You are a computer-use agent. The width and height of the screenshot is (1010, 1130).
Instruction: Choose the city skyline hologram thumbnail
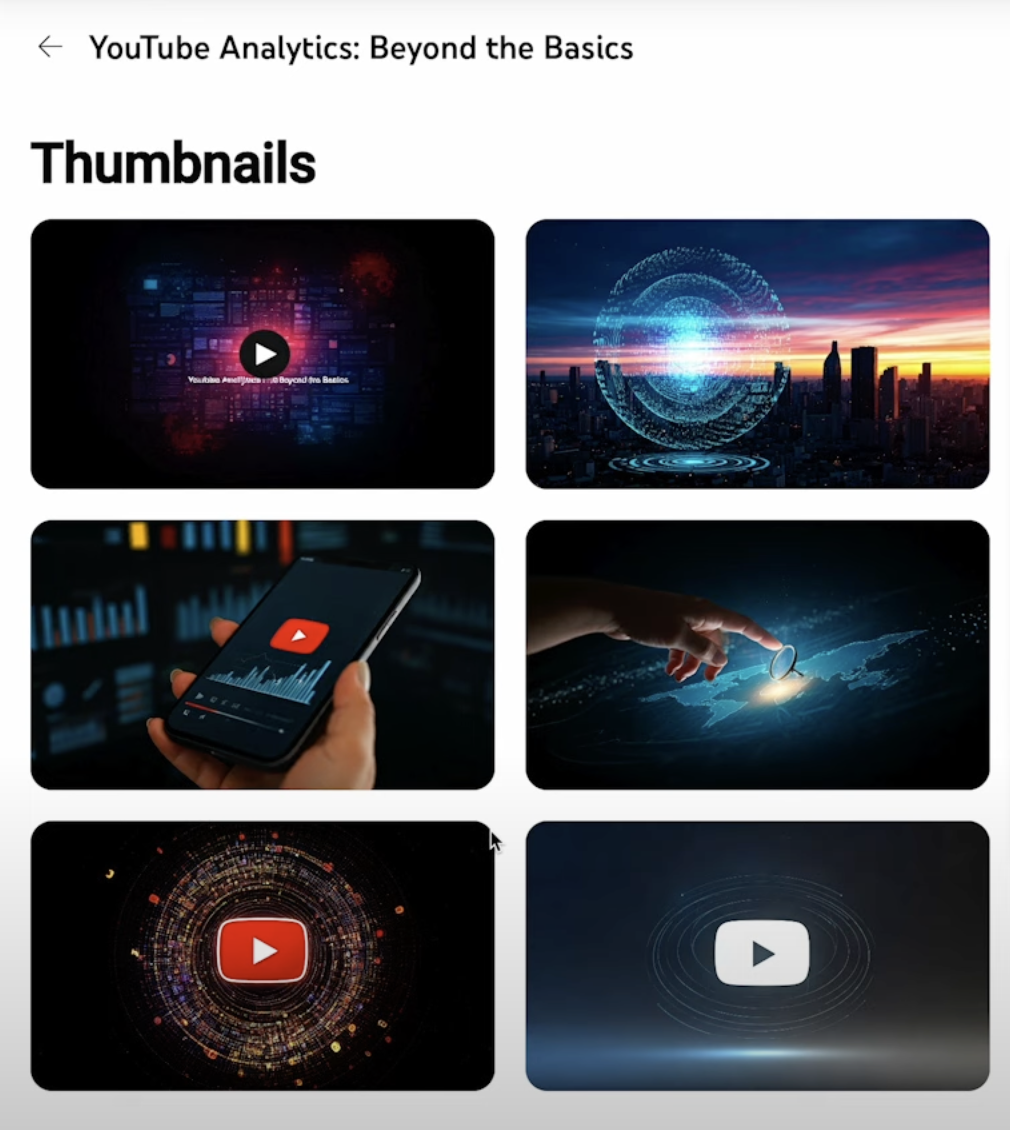tap(757, 354)
